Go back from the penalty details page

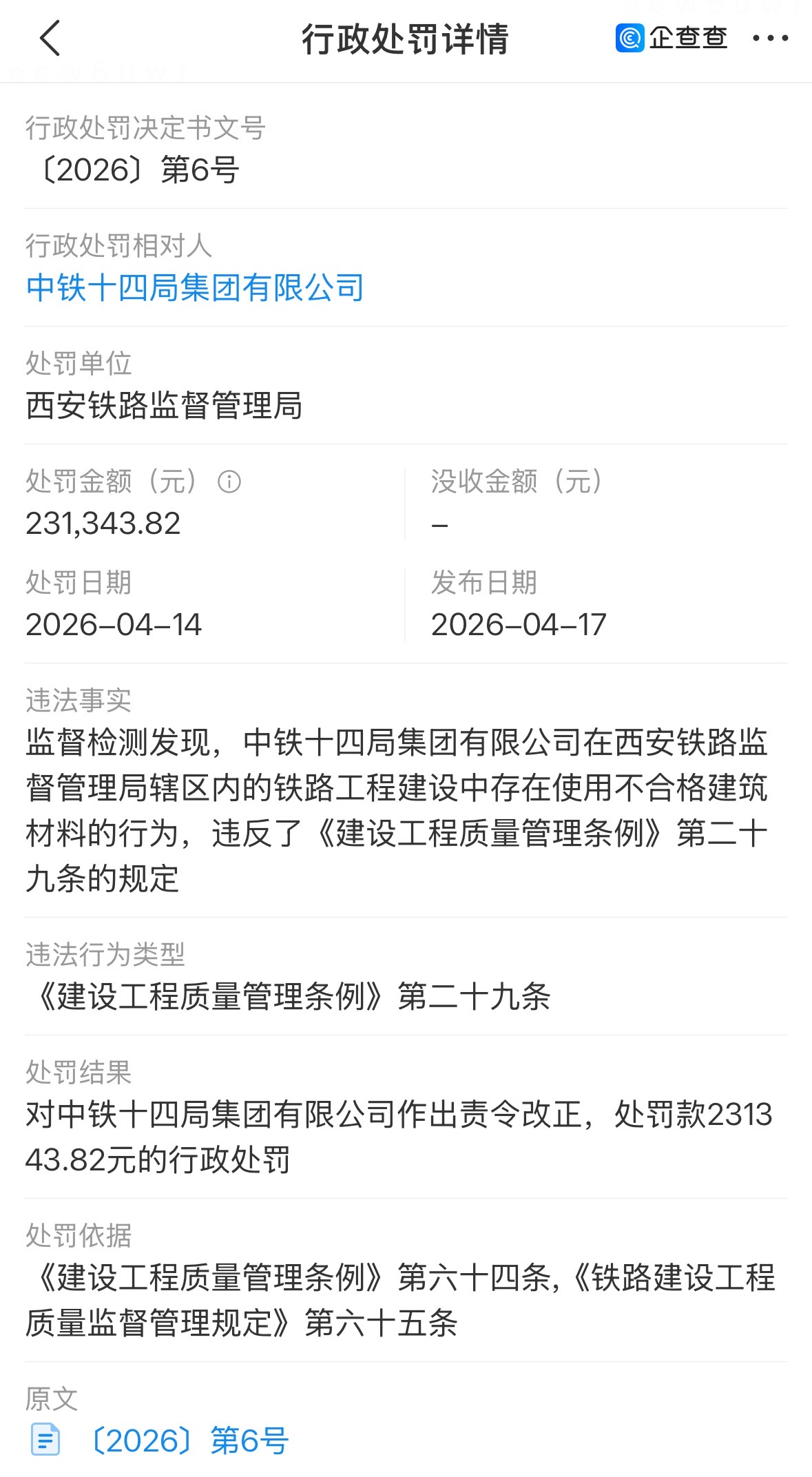50,39
